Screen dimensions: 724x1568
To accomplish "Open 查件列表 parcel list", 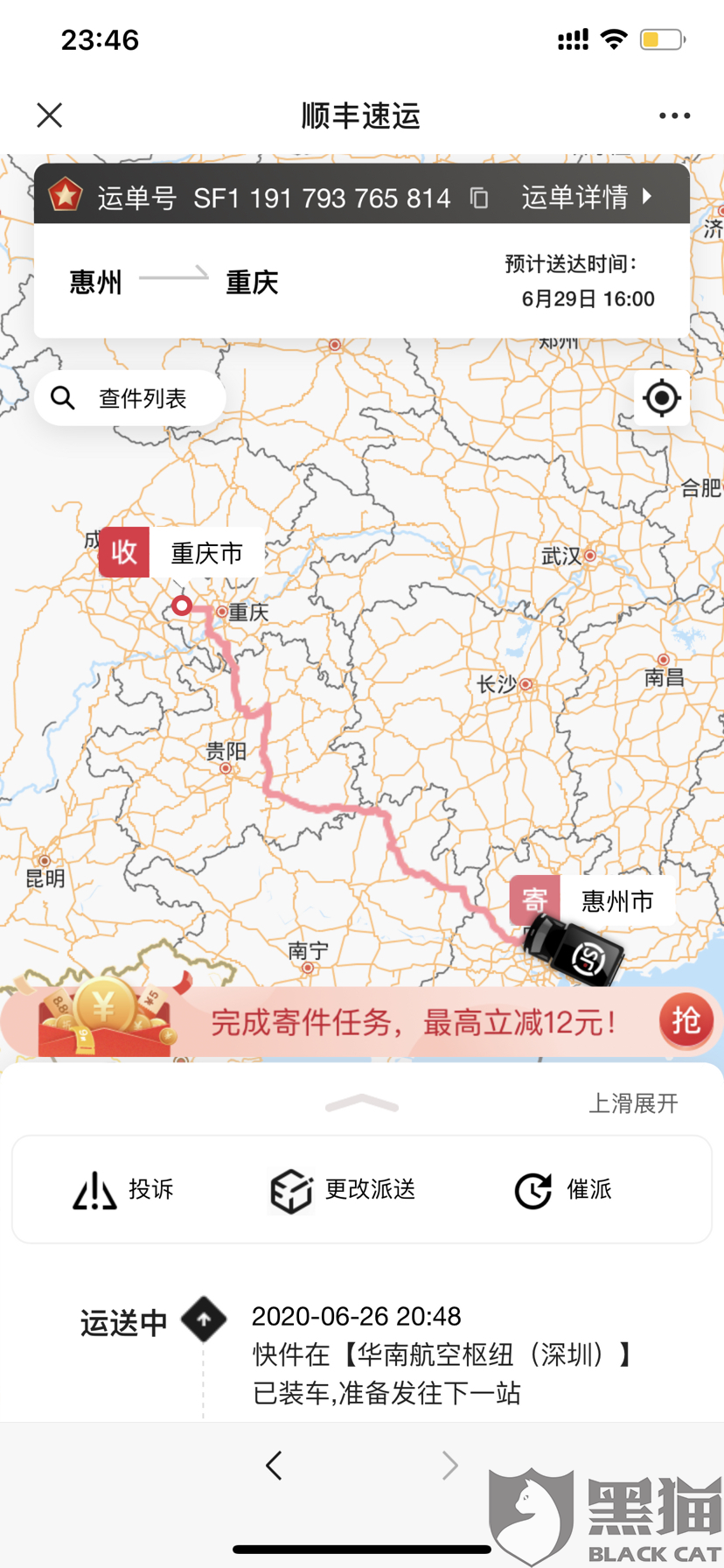I will tap(129, 398).
